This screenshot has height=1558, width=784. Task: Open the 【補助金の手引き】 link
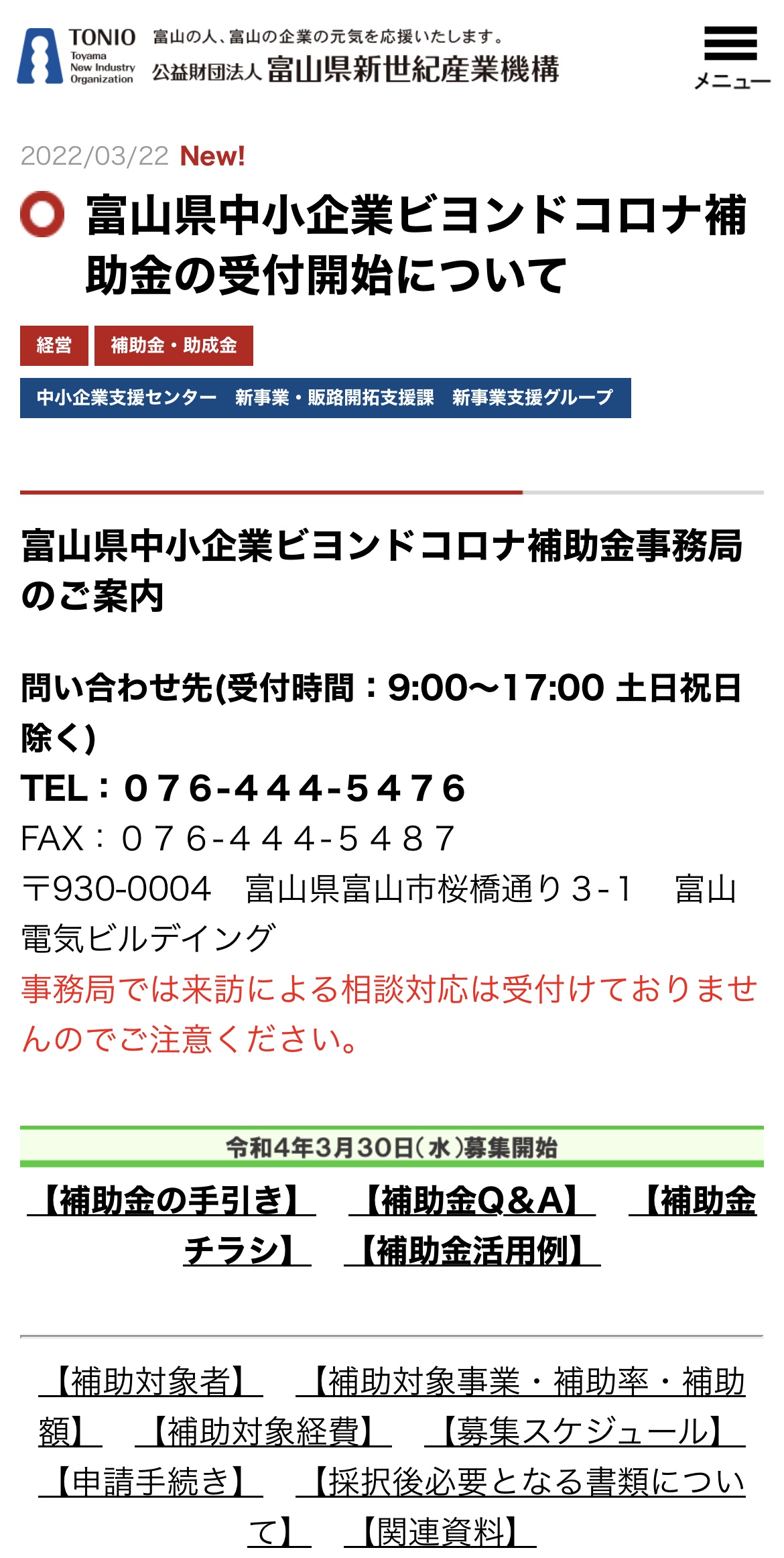(x=171, y=1201)
